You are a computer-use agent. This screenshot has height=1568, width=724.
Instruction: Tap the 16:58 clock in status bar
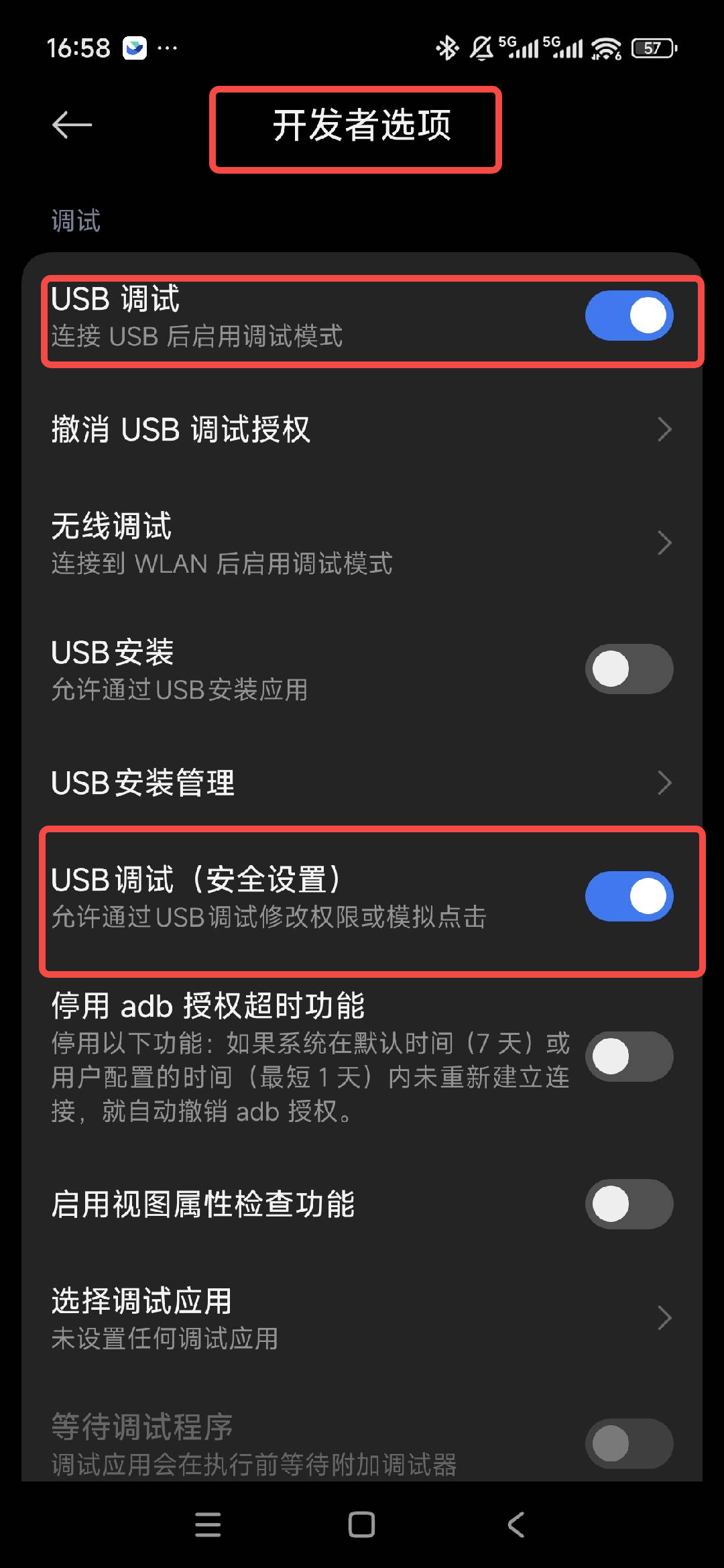tap(79, 48)
